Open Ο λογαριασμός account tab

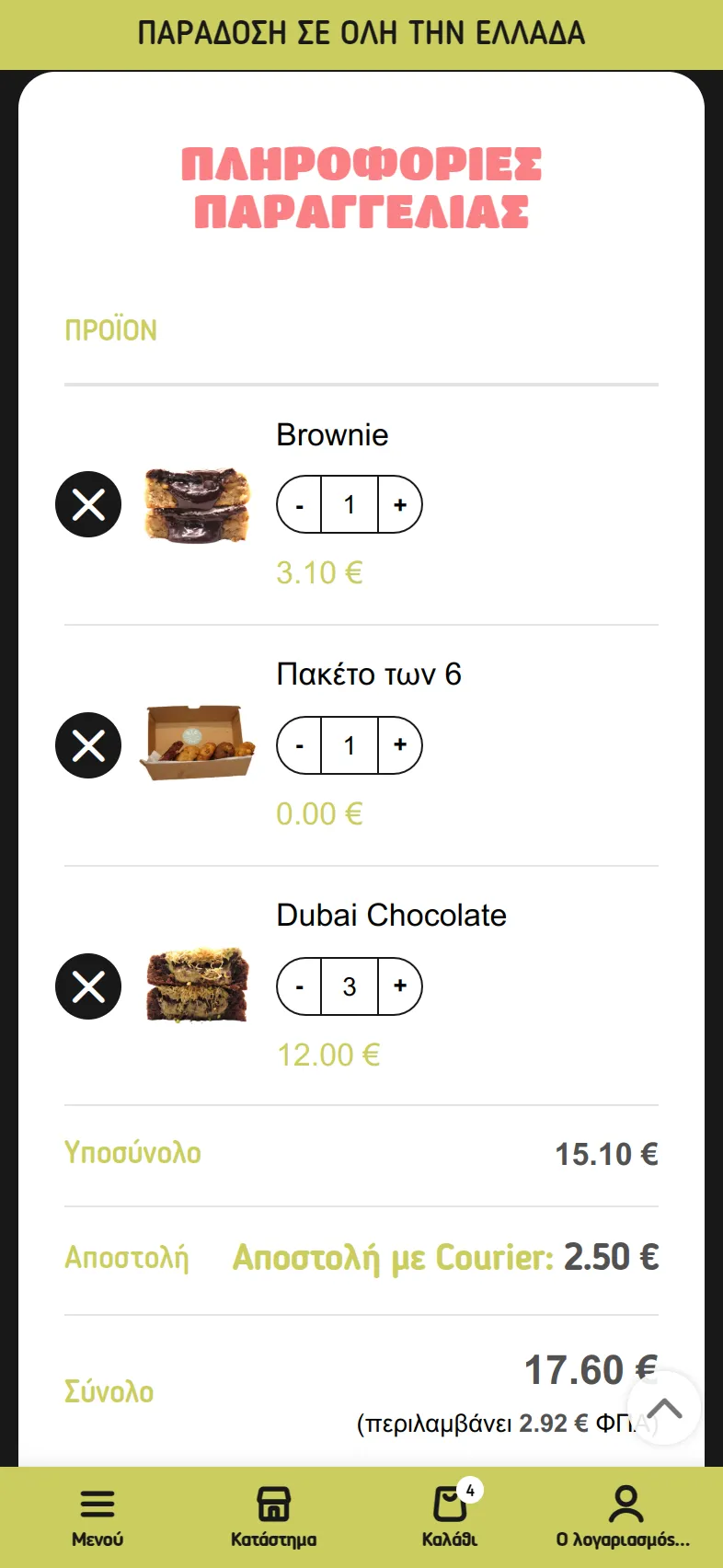click(x=624, y=1516)
